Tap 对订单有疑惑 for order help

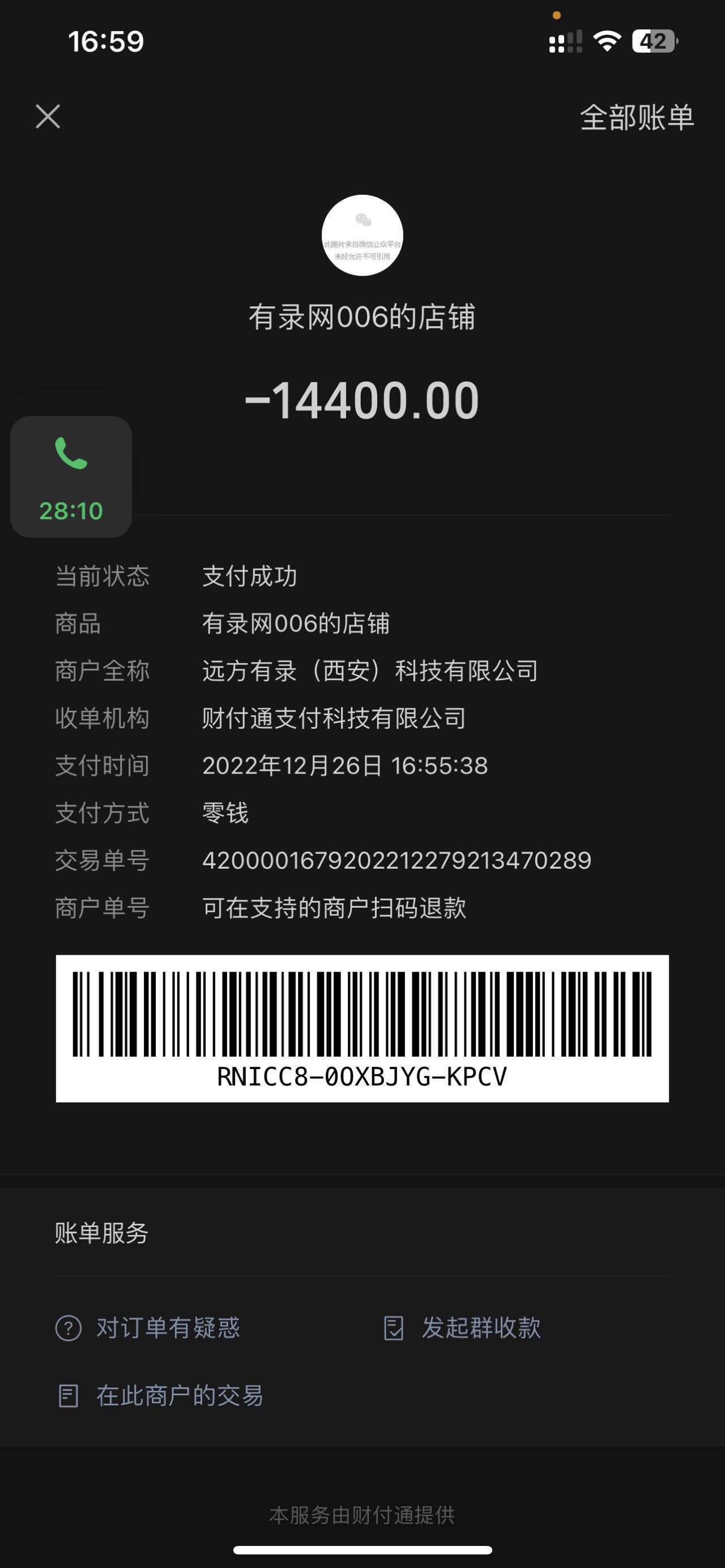pyautogui.click(x=148, y=1327)
